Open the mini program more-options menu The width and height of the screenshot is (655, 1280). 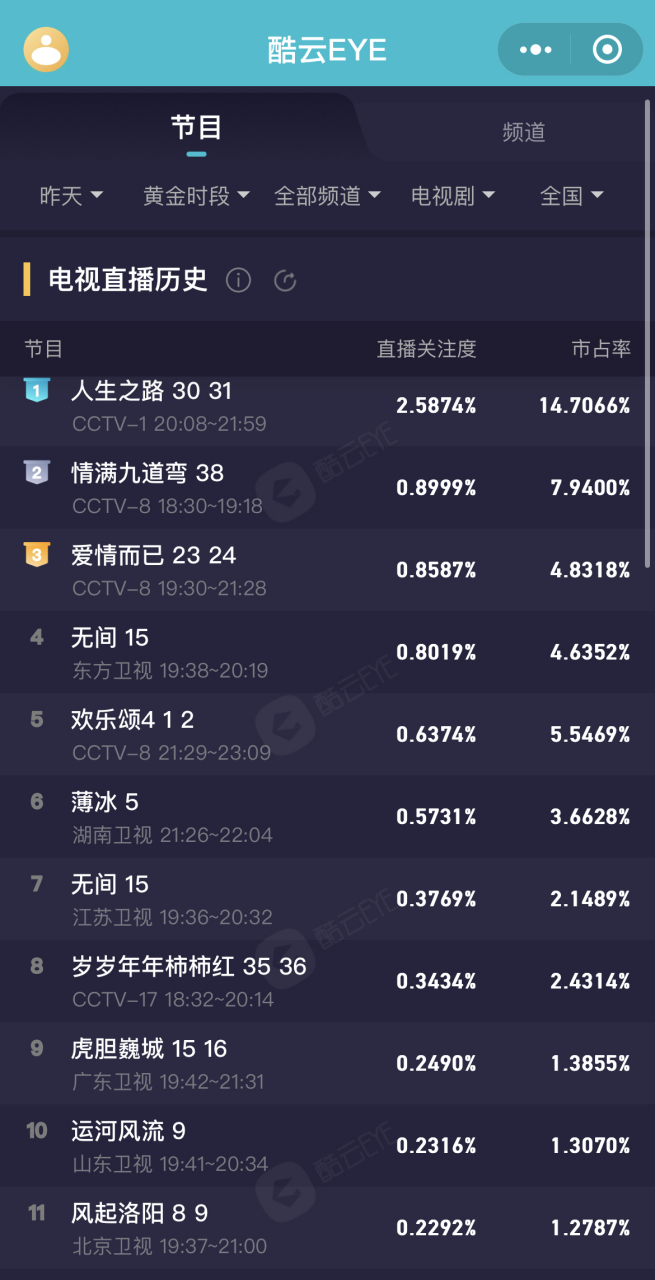[x=535, y=50]
